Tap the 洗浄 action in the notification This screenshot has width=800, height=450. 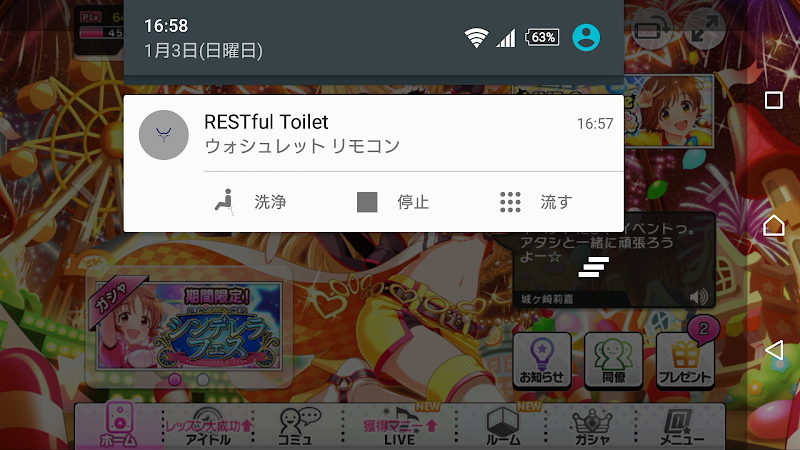click(x=253, y=202)
